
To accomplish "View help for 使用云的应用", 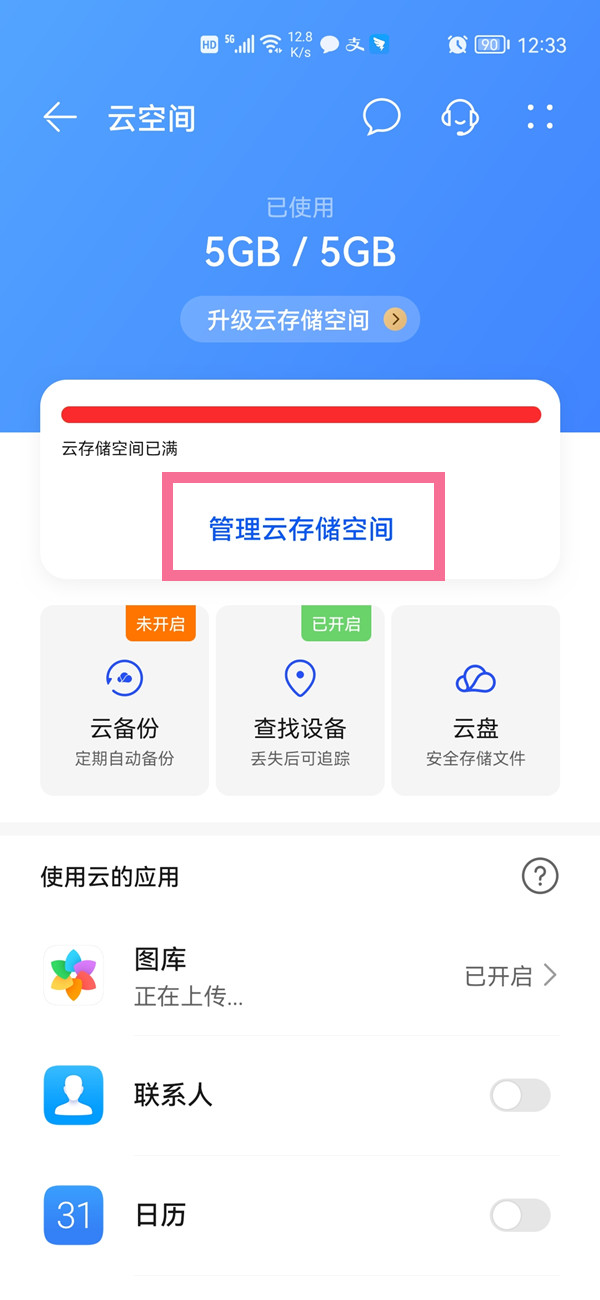I will coord(540,877).
